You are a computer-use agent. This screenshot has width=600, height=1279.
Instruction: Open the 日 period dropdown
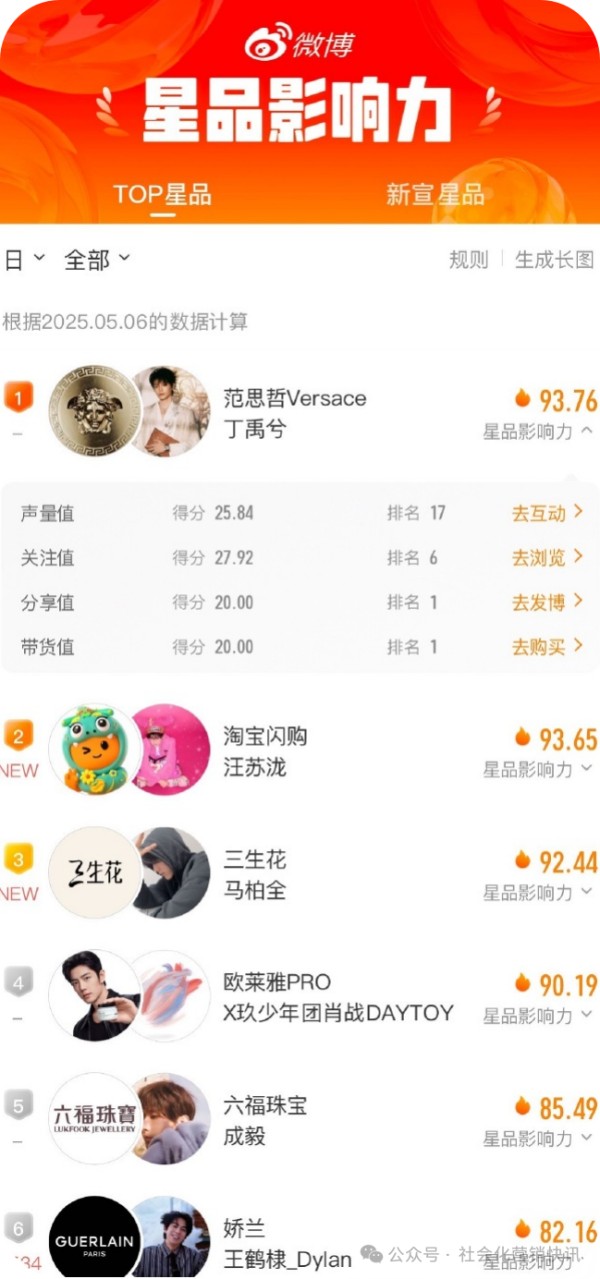point(25,260)
